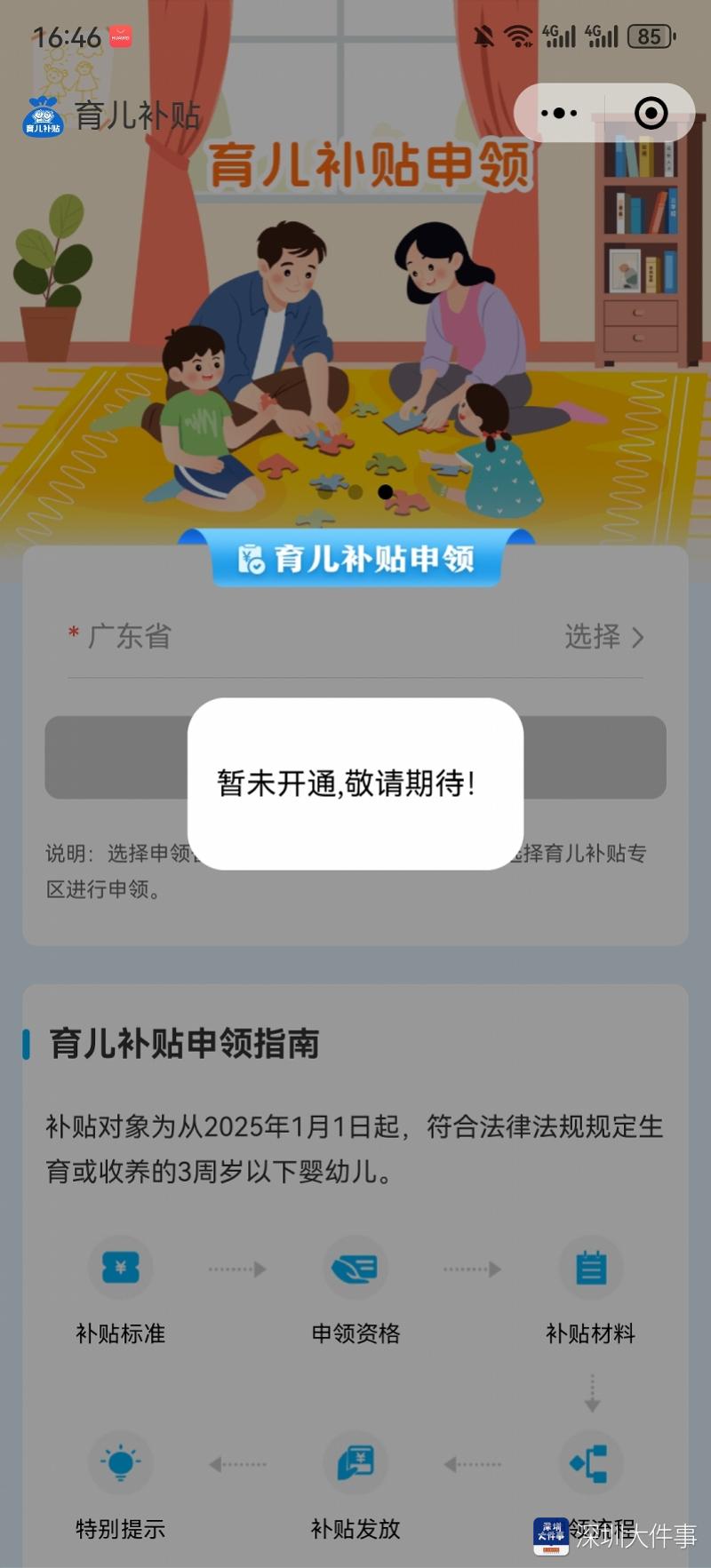Viewport: 711px width, 1568px height.
Task: Tap the 申领资格 eligibility icon
Action: coord(355,1268)
